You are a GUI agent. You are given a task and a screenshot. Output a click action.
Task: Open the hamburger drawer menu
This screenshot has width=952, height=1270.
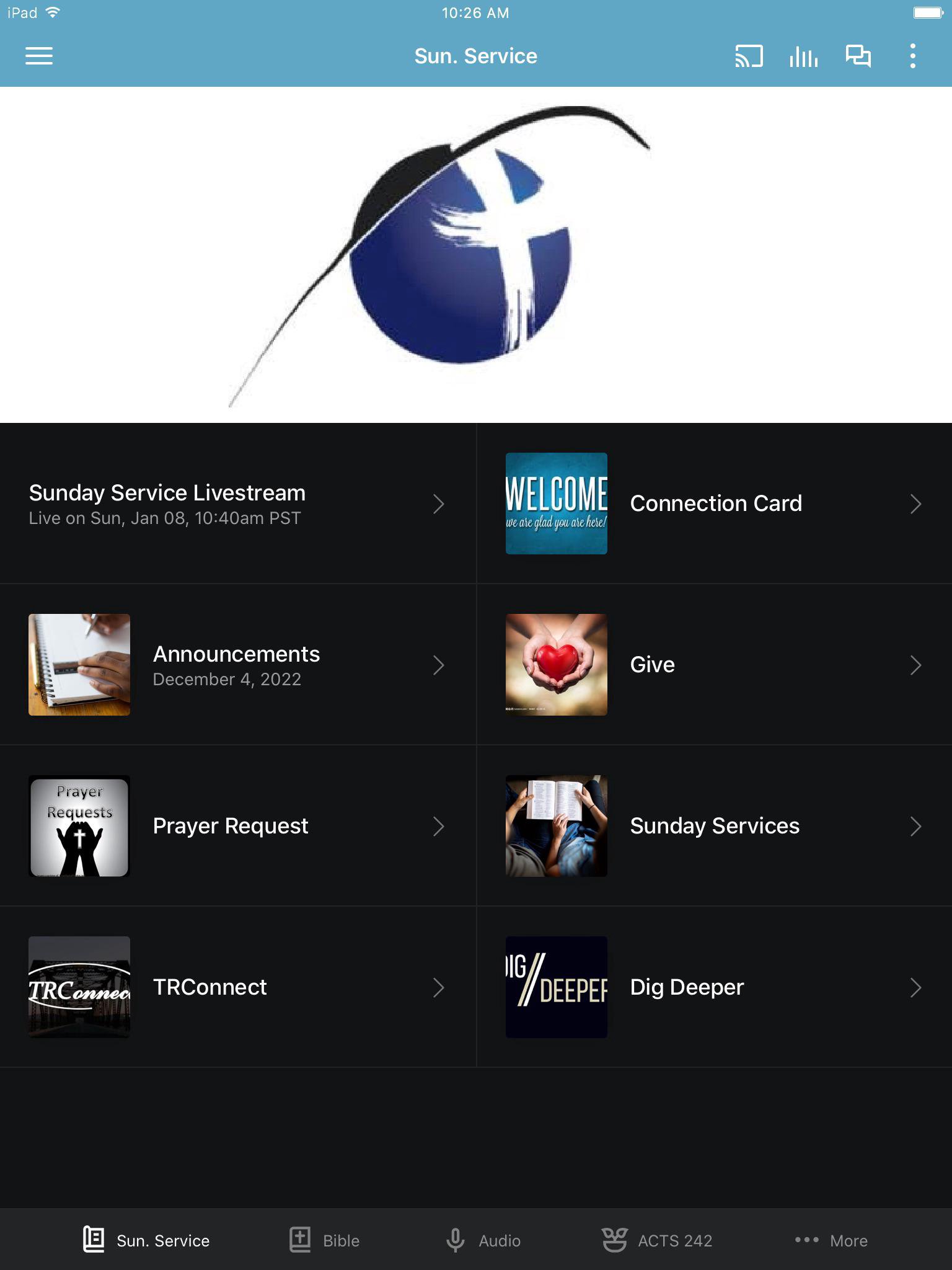pos(38,56)
